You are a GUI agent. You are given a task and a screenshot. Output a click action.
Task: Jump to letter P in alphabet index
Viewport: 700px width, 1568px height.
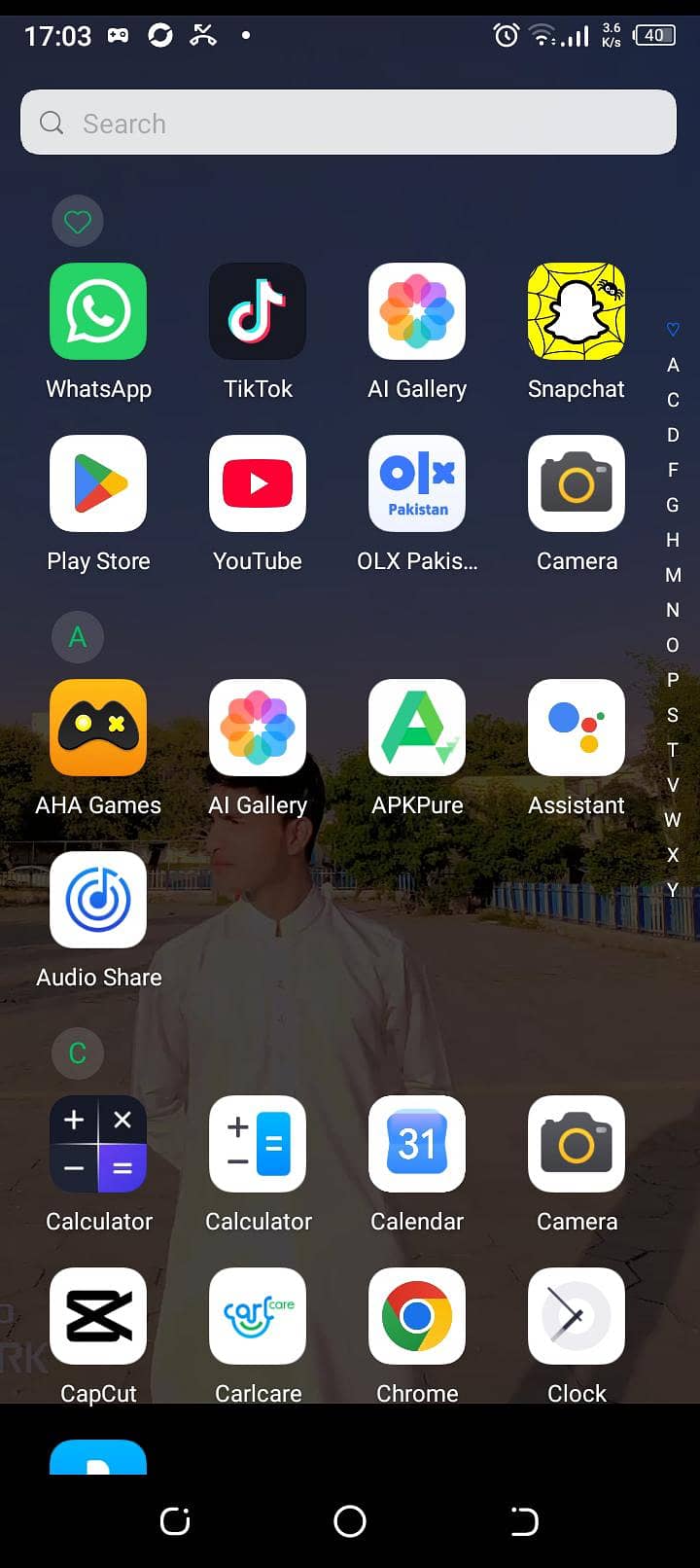click(x=673, y=680)
